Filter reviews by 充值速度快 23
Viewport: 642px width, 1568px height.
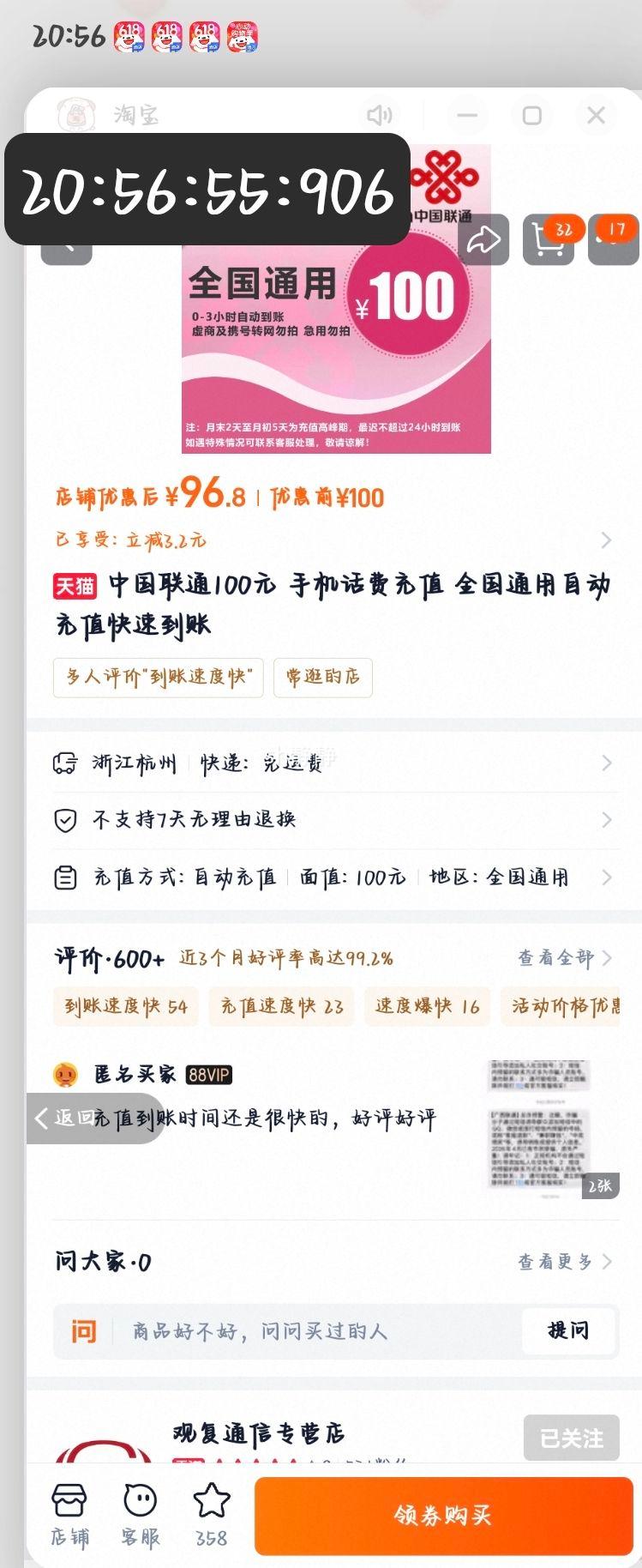click(x=282, y=1006)
